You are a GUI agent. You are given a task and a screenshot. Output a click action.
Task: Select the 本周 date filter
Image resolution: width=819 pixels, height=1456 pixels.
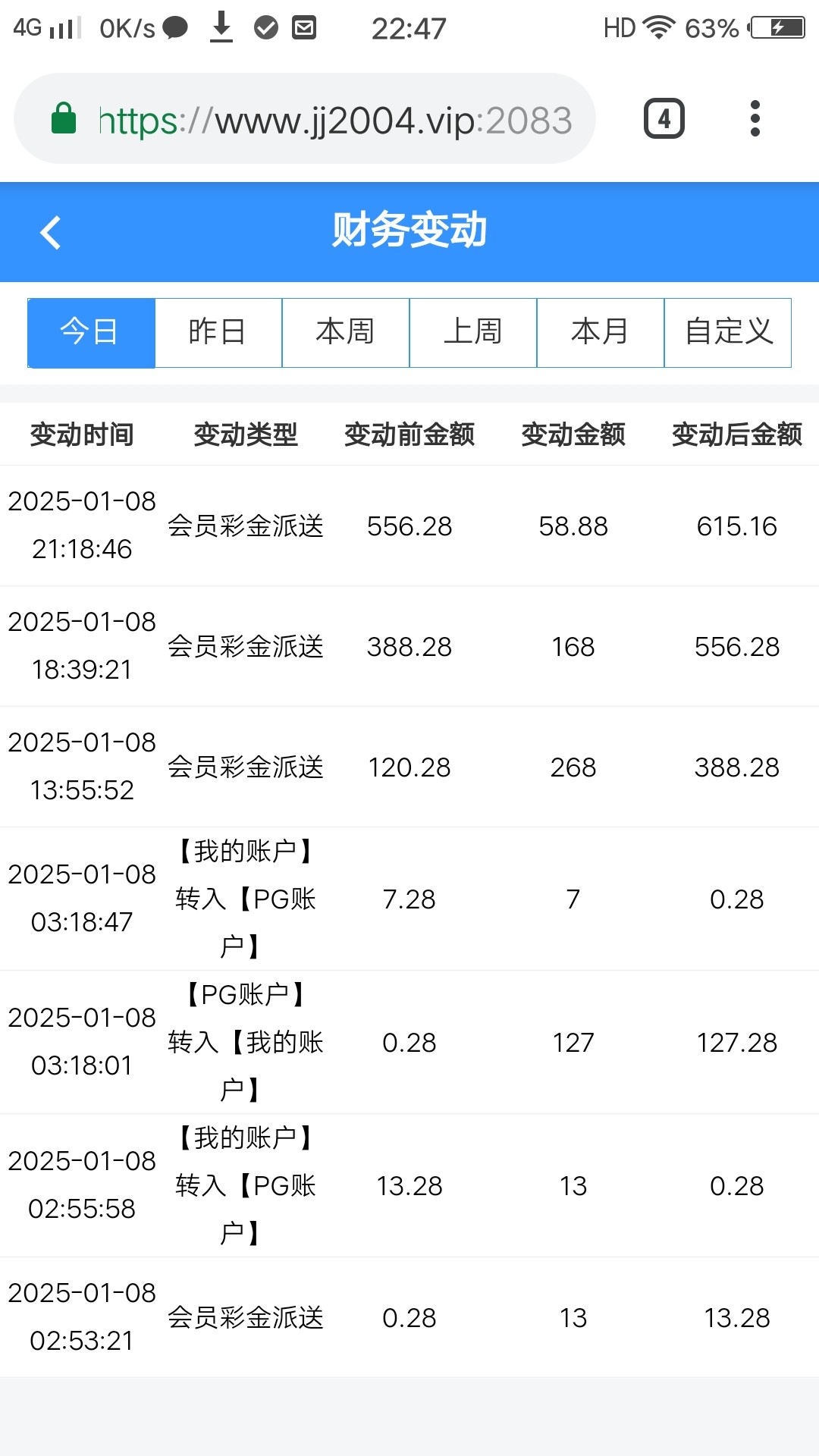pos(345,332)
